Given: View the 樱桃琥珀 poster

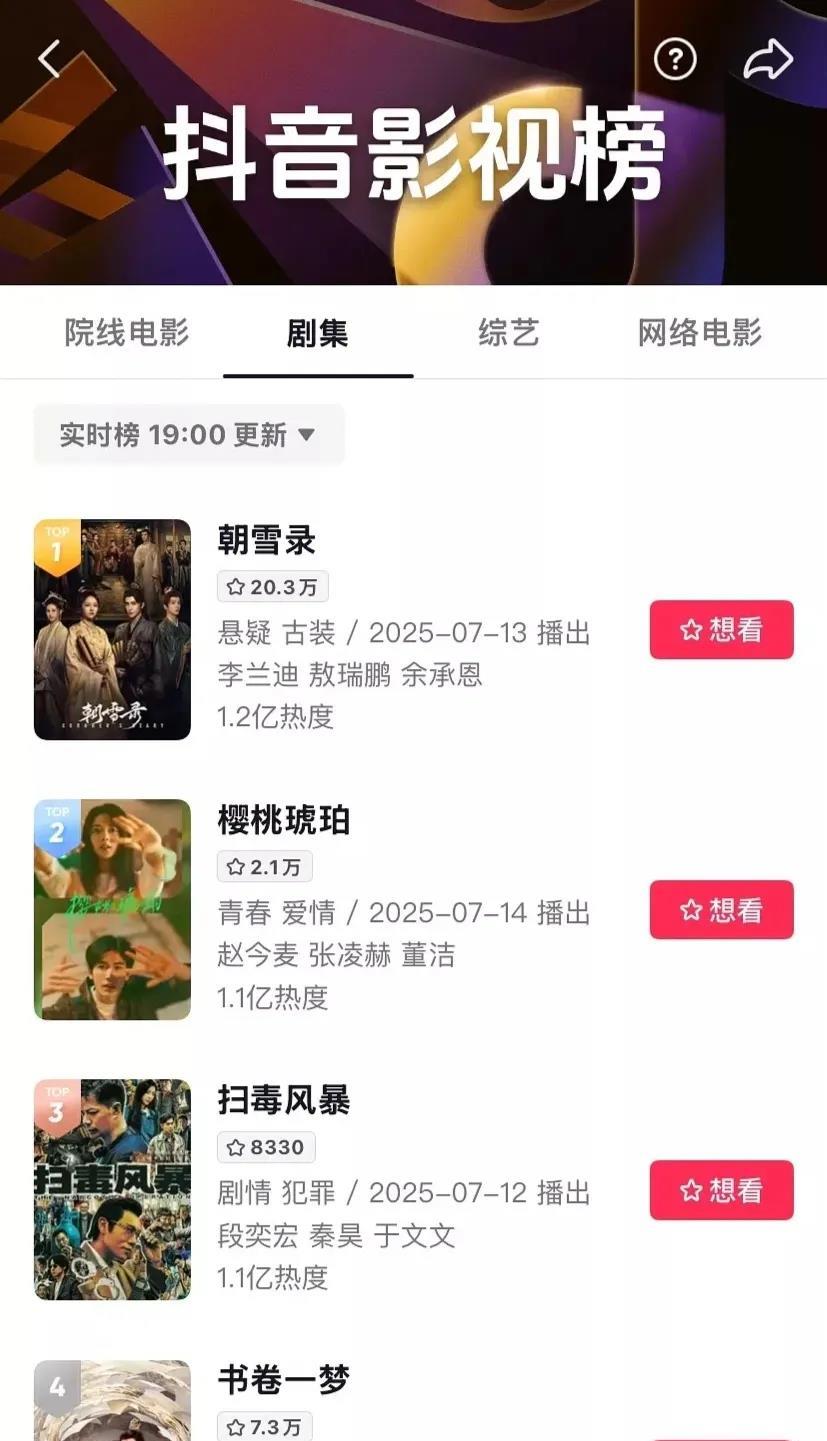Looking at the screenshot, I should (112, 909).
